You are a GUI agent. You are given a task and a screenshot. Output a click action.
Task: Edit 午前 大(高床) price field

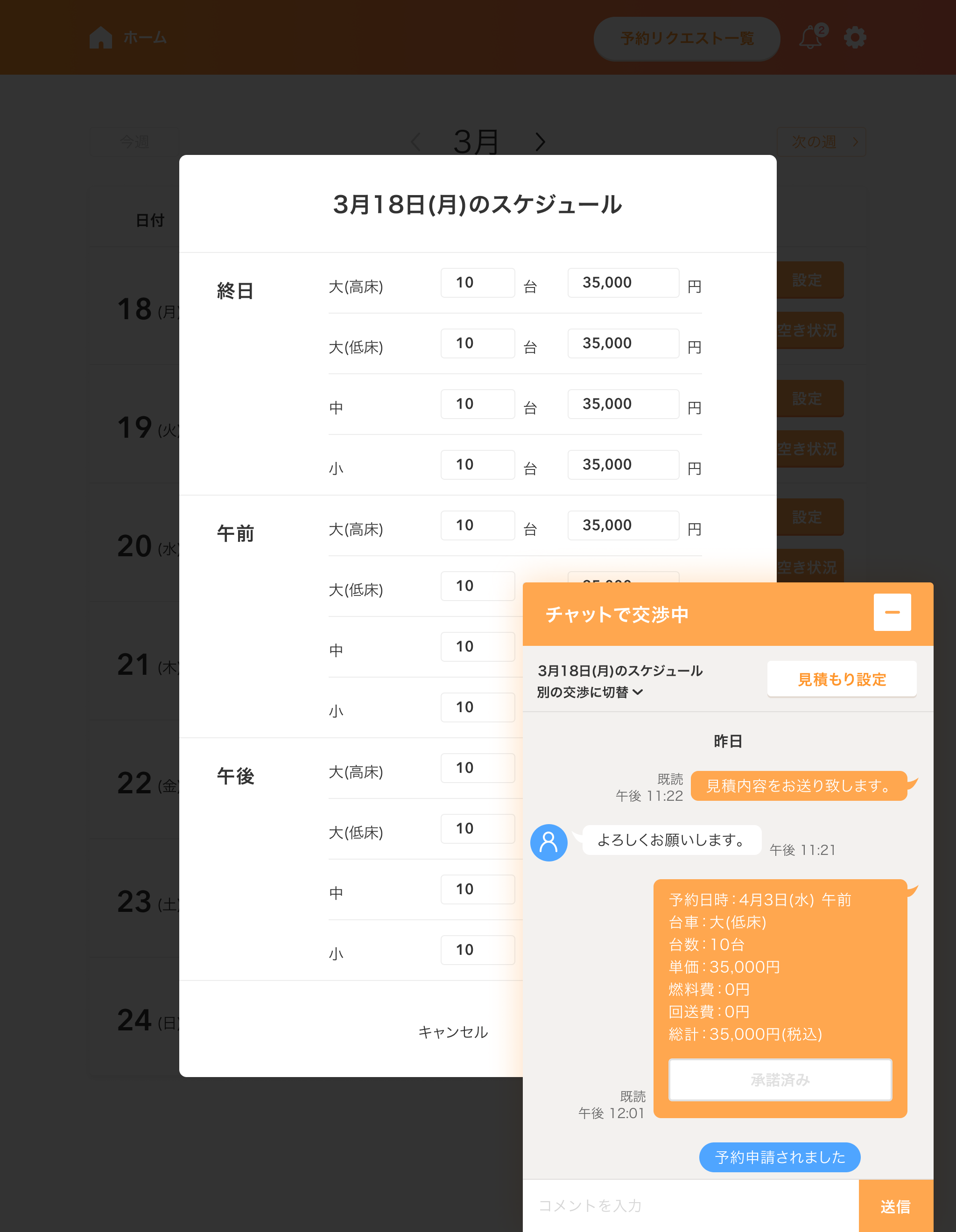point(623,525)
